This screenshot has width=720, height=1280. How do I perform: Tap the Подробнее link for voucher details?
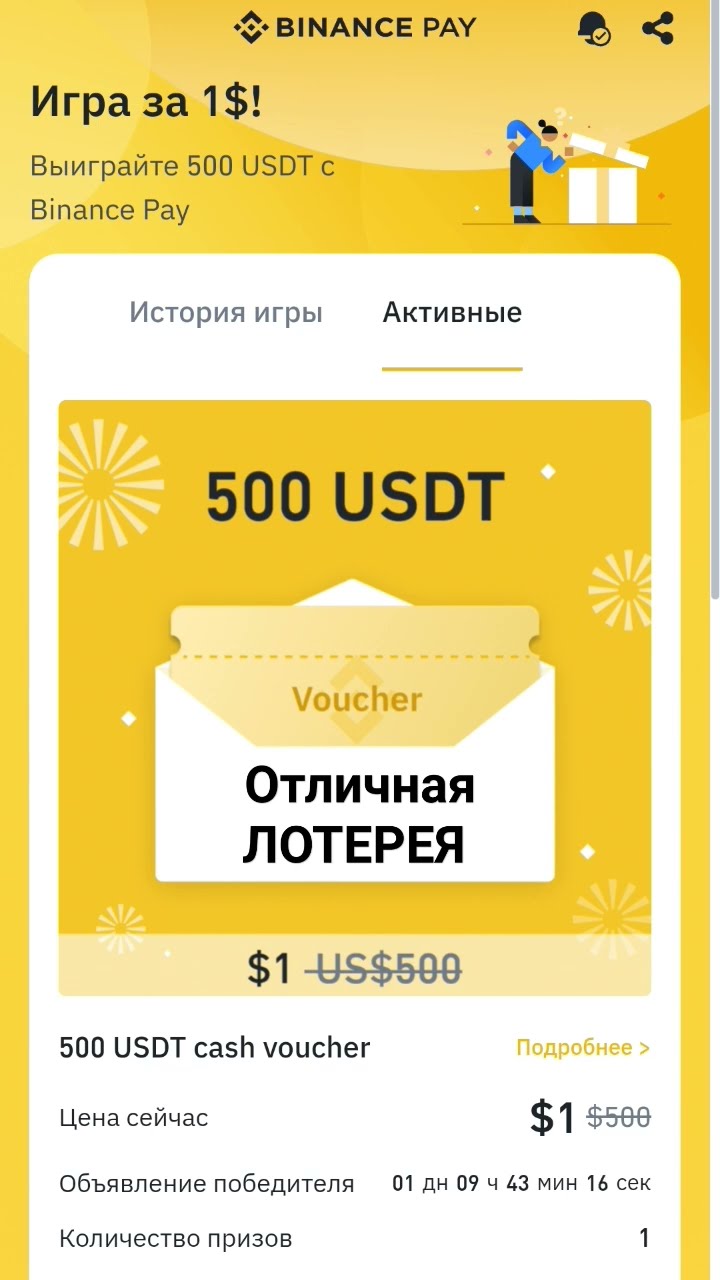(583, 1047)
